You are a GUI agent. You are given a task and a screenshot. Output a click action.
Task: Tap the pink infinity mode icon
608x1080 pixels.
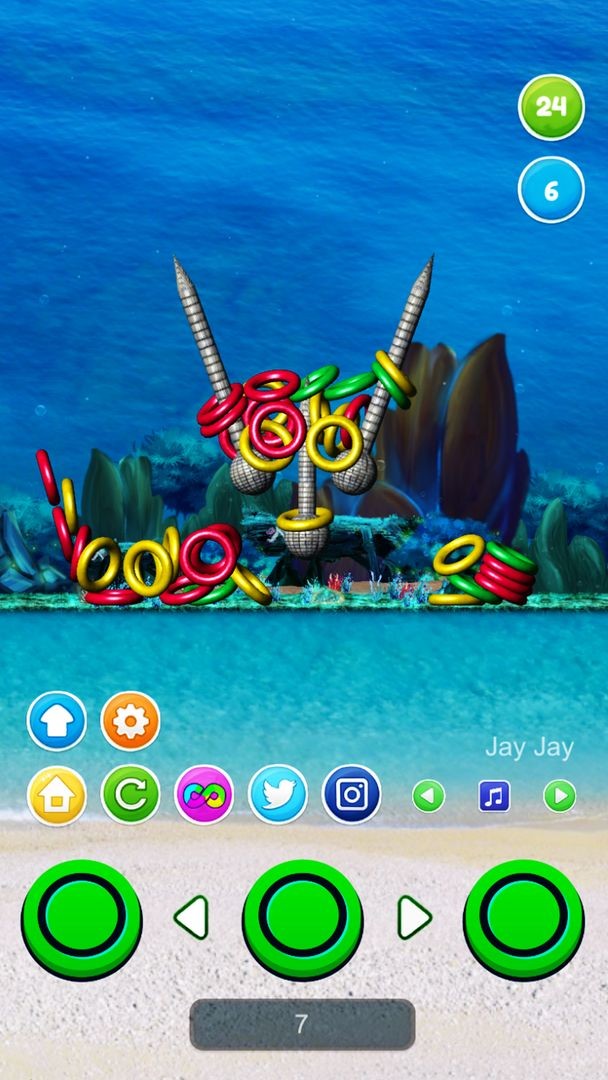pos(204,795)
